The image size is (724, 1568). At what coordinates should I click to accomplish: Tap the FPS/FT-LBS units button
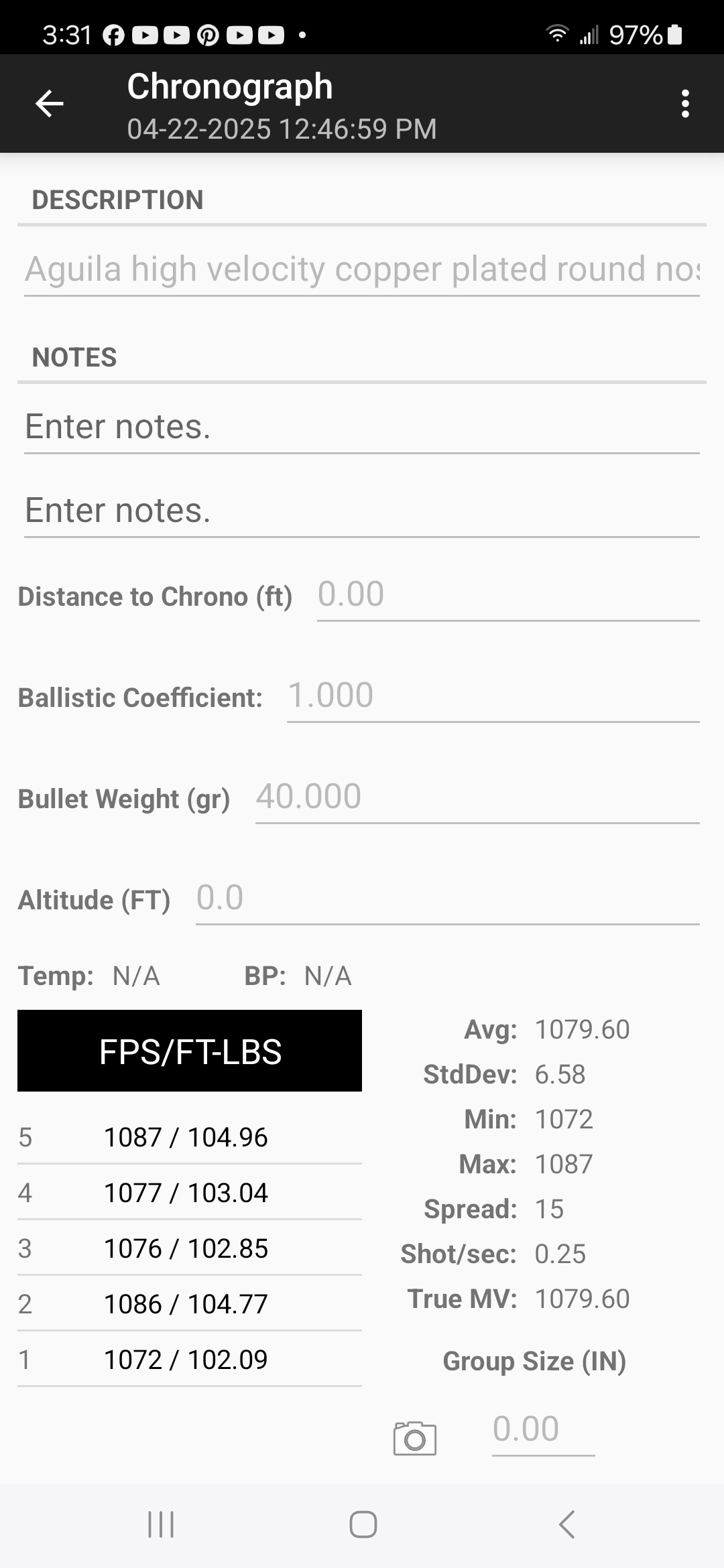190,1051
